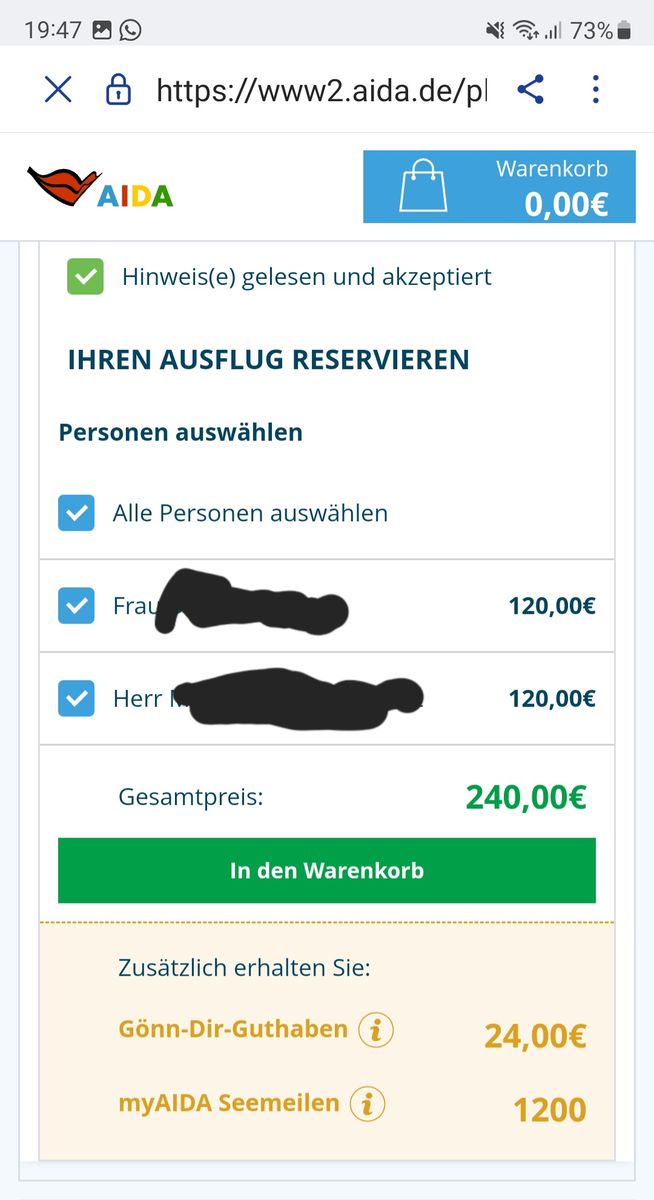The width and height of the screenshot is (654, 1200).
Task: Open the Warenkorb shopping cart
Action: (498, 186)
